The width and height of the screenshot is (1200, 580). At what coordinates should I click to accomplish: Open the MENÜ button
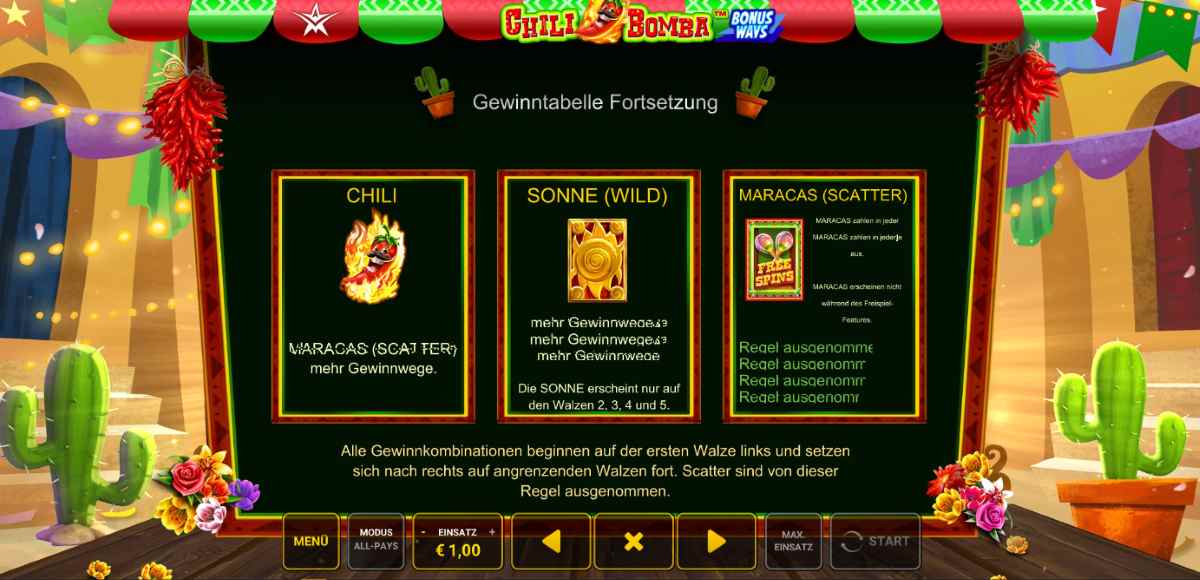coord(311,541)
